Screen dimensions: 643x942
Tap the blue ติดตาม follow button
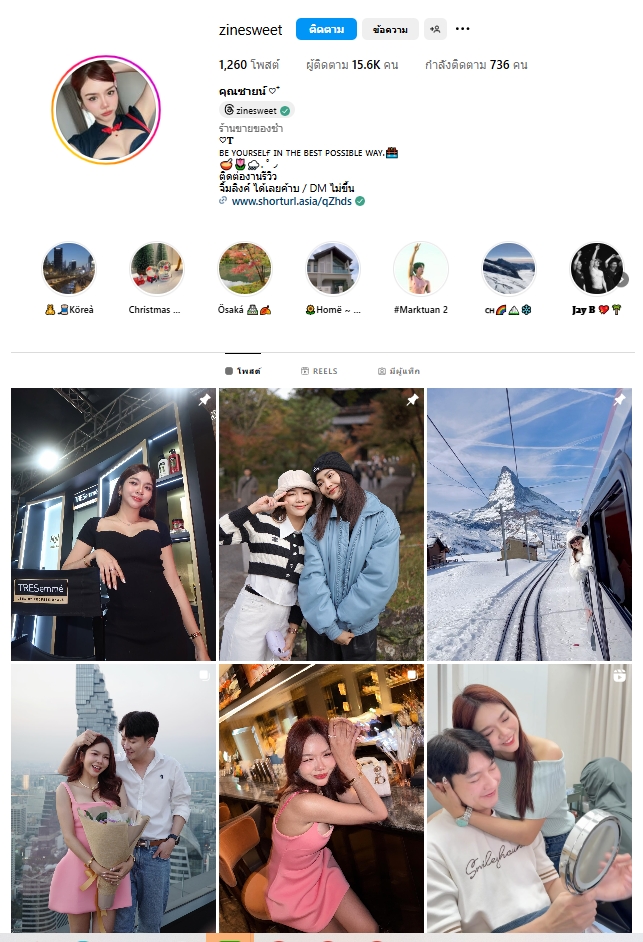[326, 30]
